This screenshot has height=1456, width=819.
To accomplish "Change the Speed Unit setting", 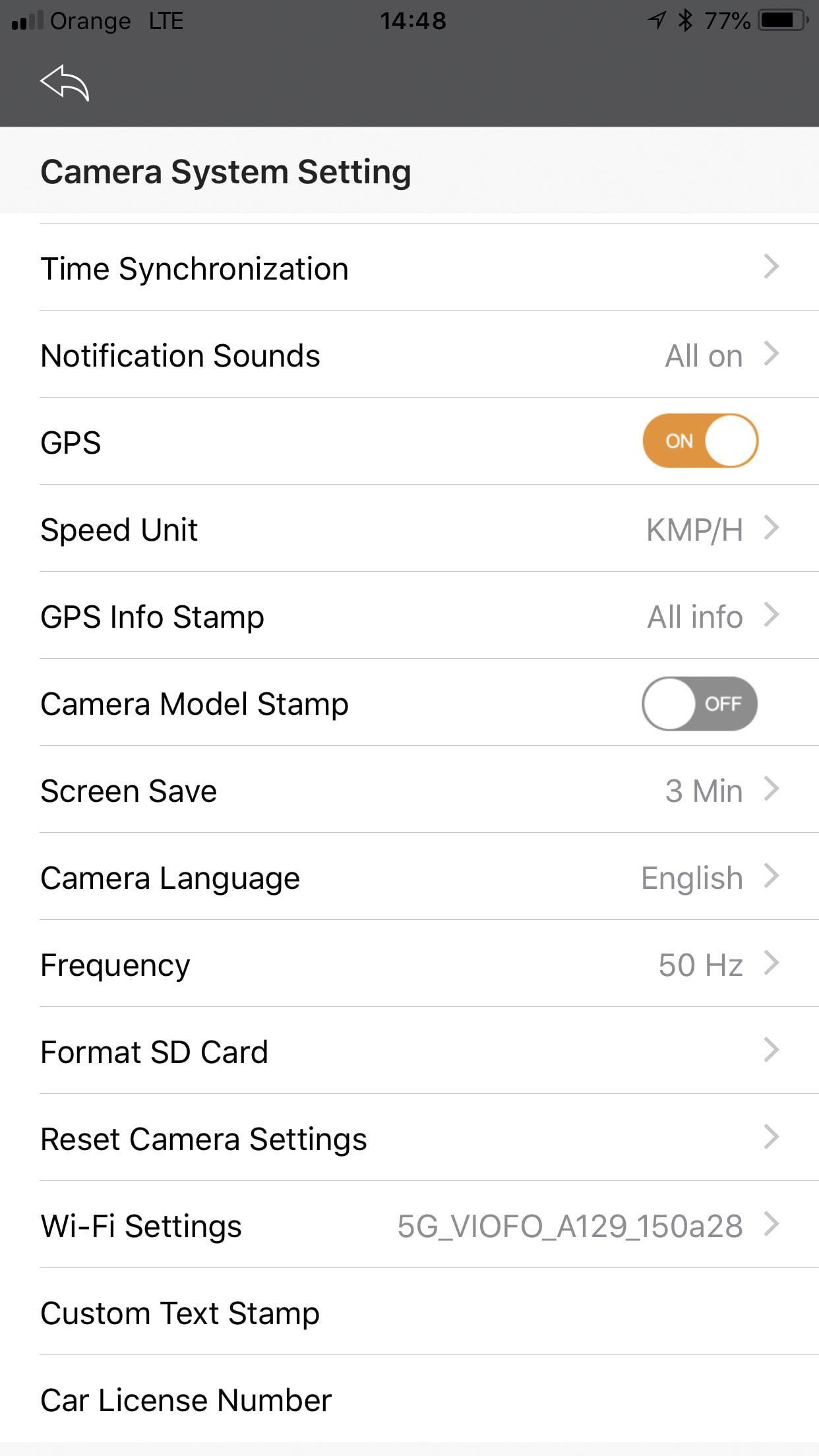I will coord(409,528).
